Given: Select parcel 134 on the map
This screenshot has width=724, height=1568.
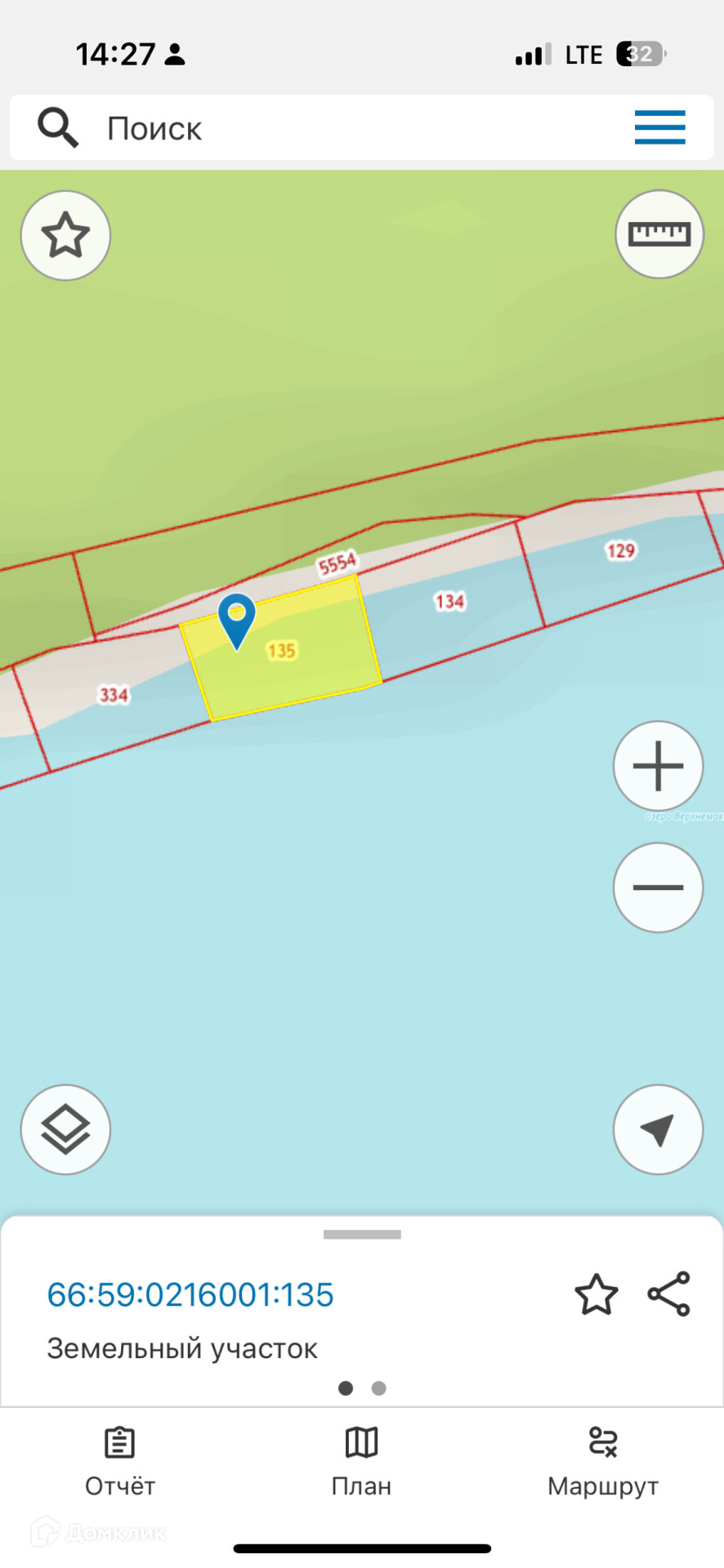Looking at the screenshot, I should 449,602.
